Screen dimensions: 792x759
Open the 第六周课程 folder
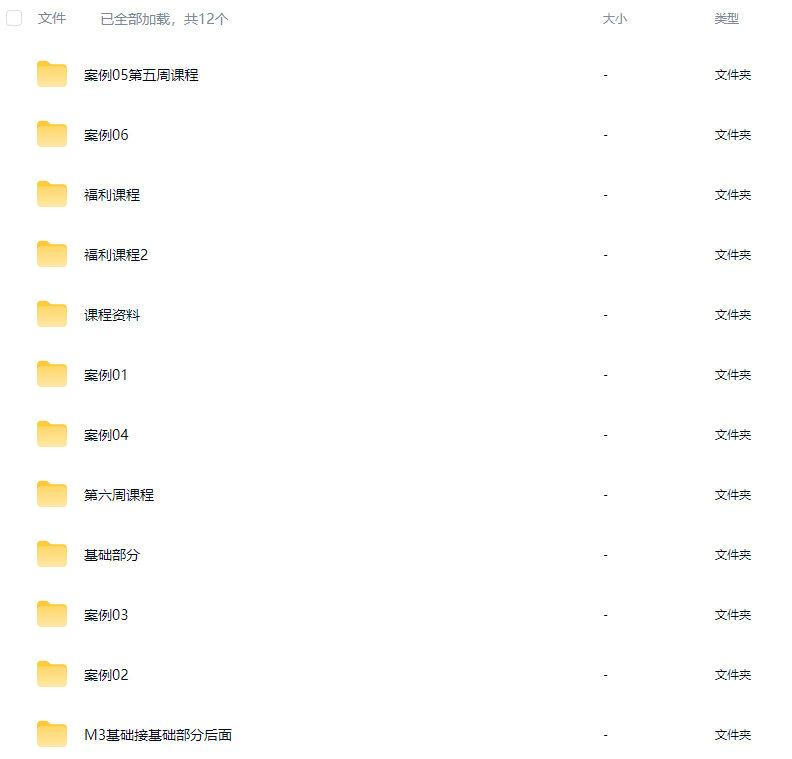pos(118,495)
